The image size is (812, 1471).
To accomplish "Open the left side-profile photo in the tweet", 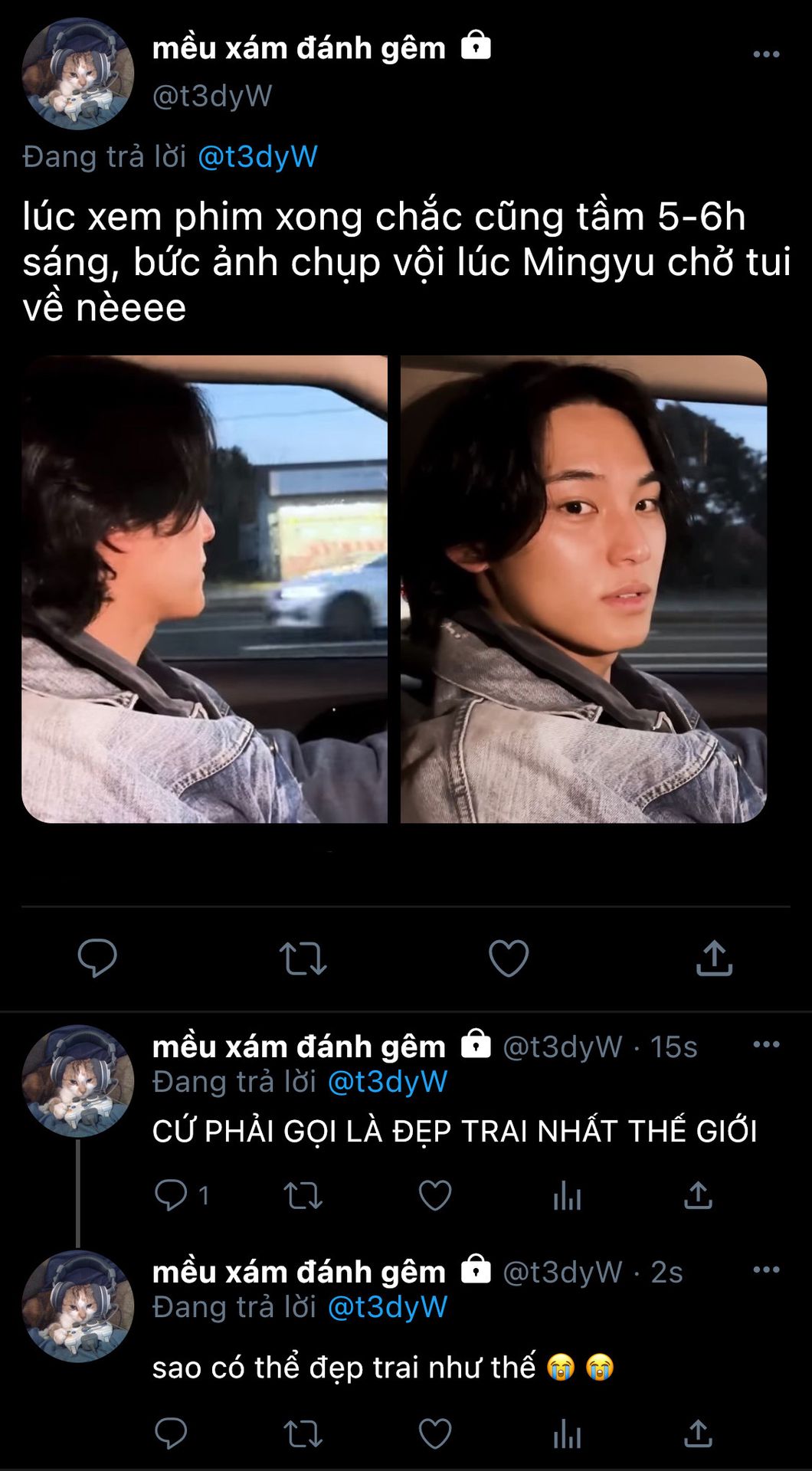I will pos(205,589).
